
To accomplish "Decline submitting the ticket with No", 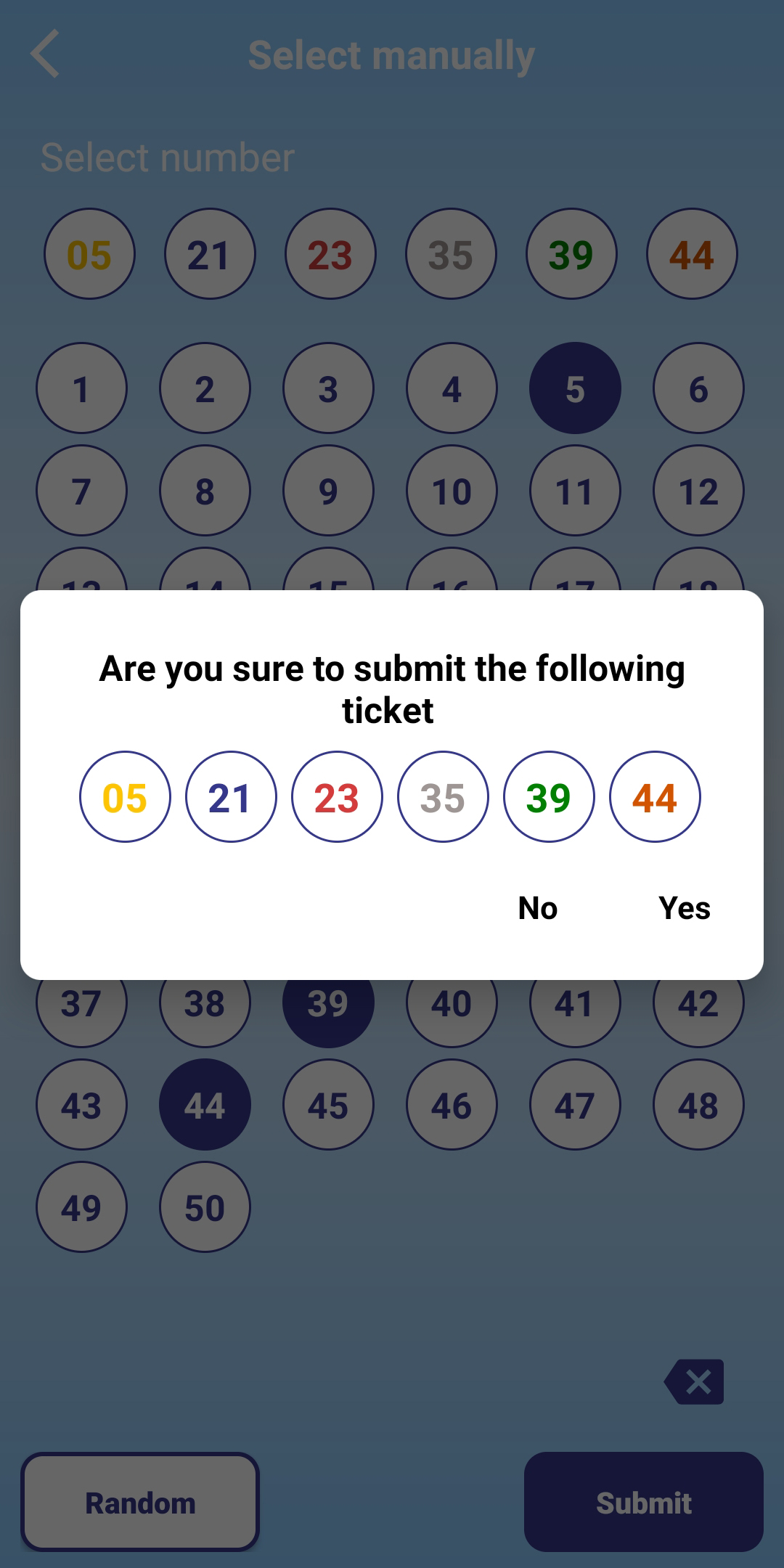I will point(538,908).
